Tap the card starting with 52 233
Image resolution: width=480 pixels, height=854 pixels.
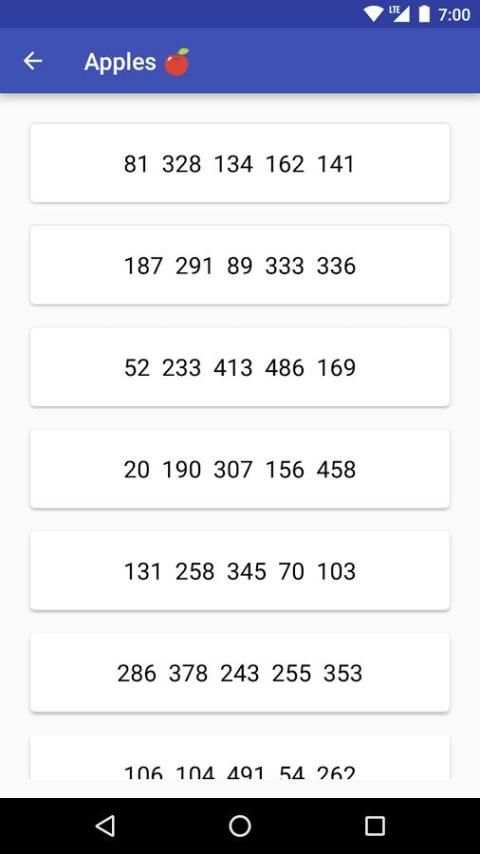coord(240,367)
